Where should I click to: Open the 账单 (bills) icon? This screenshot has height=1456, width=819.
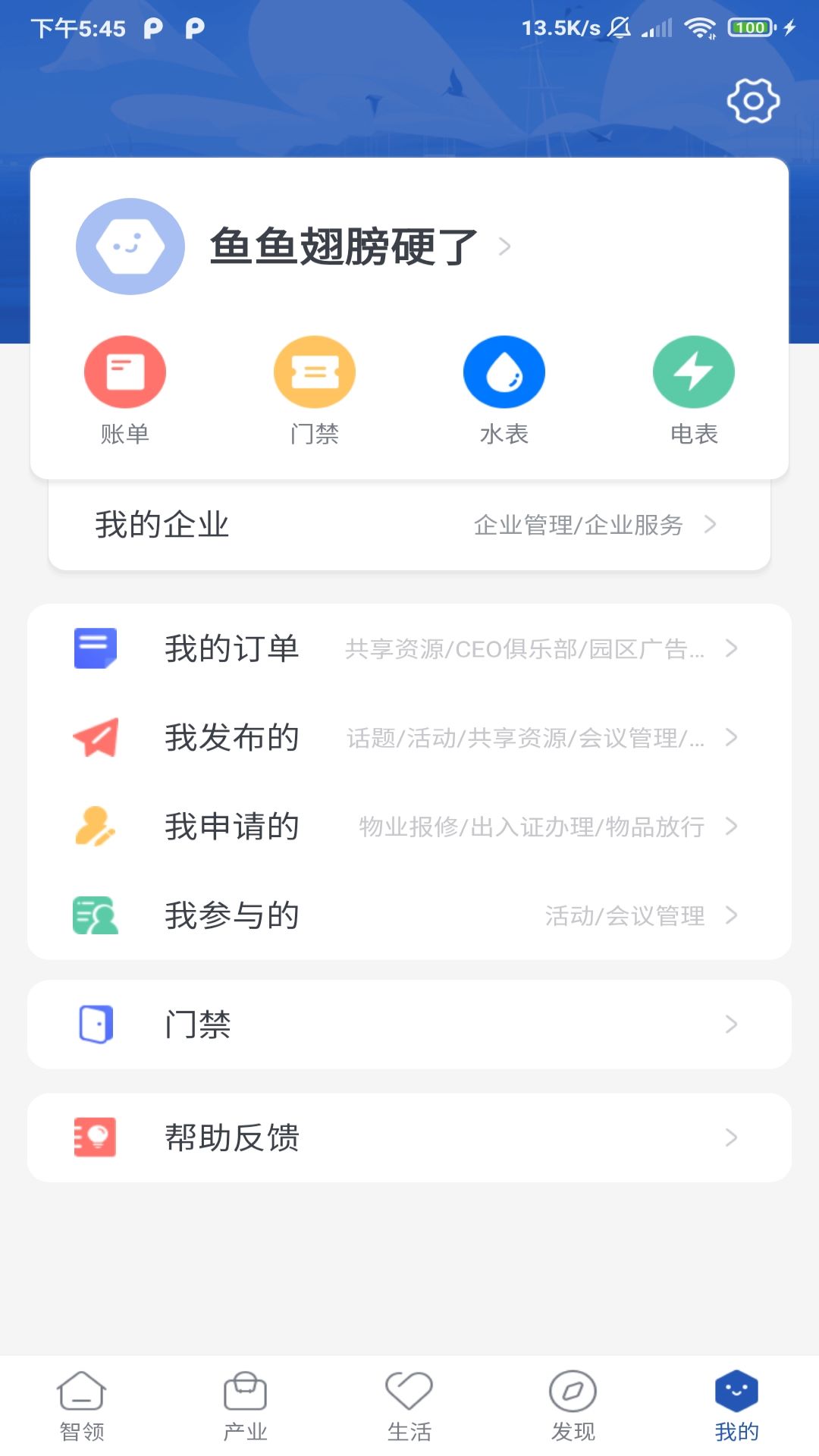pos(125,371)
